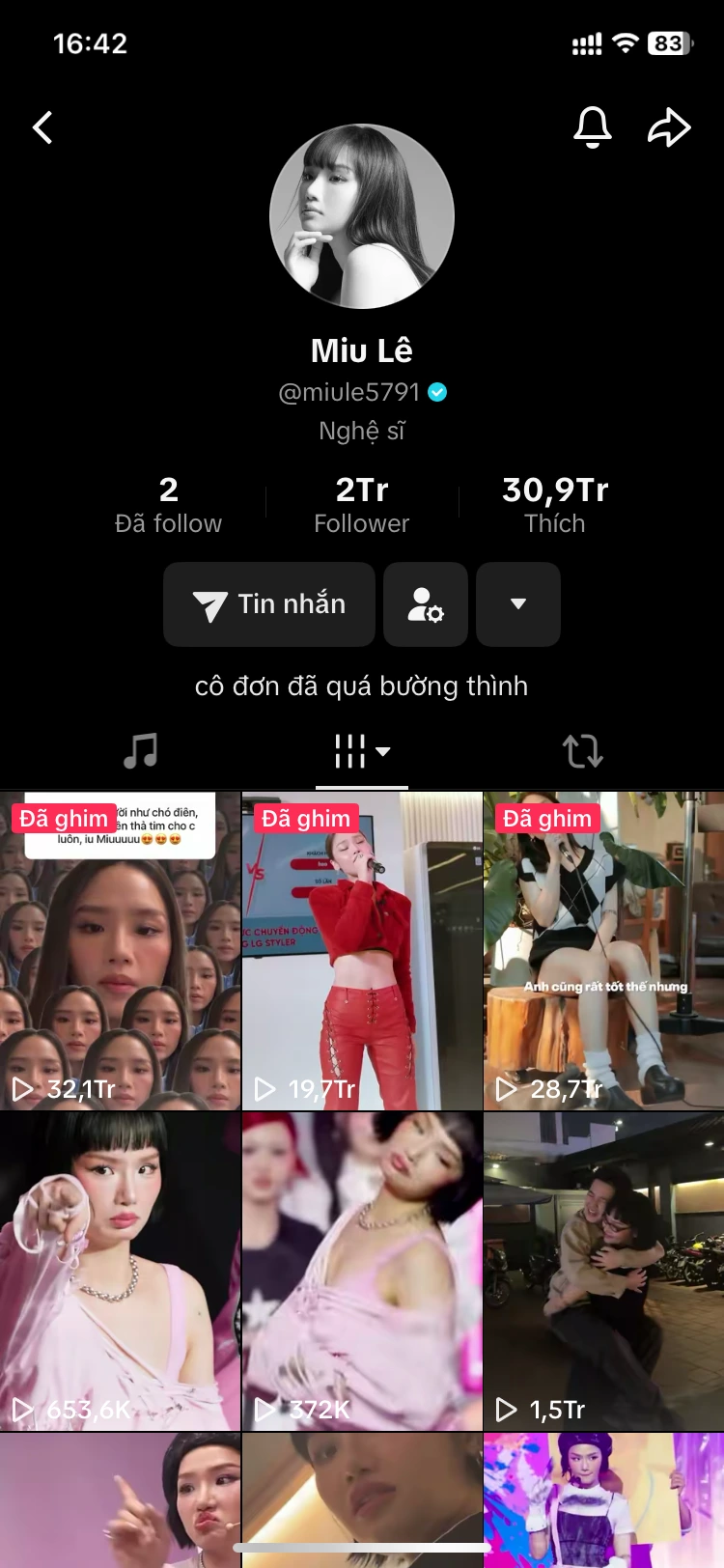Play the video with 1,5Tr views
The height and width of the screenshot is (1568, 724).
point(604,1271)
